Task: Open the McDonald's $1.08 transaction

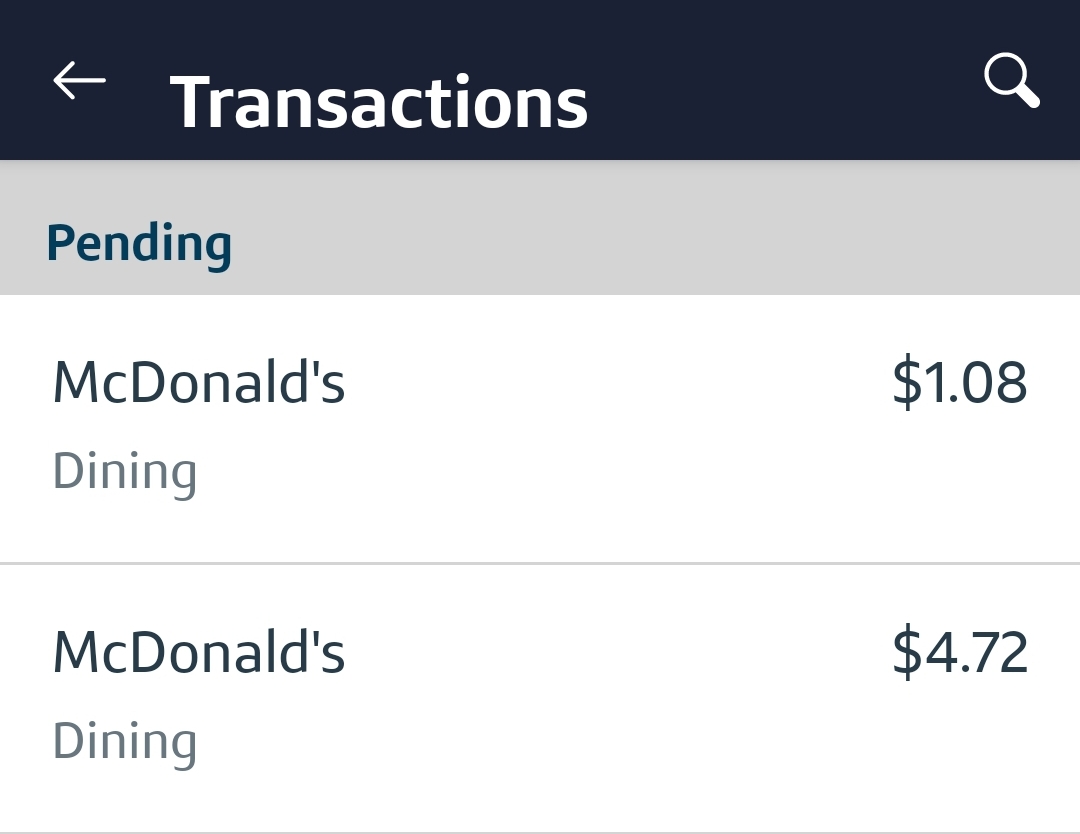Action: (540, 427)
